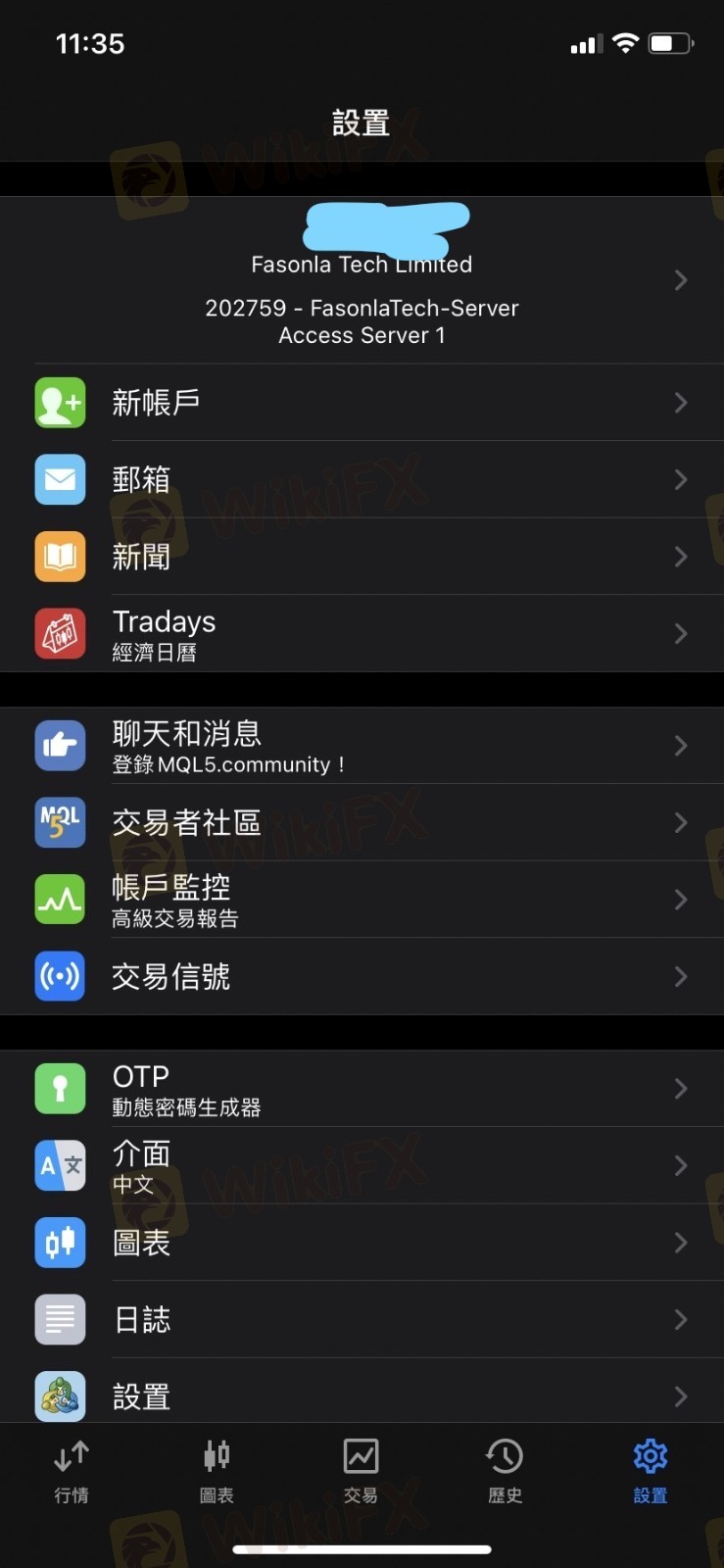Screen dimensions: 724x1568
Task: Open the 設置 row in the list
Action: [362, 1391]
